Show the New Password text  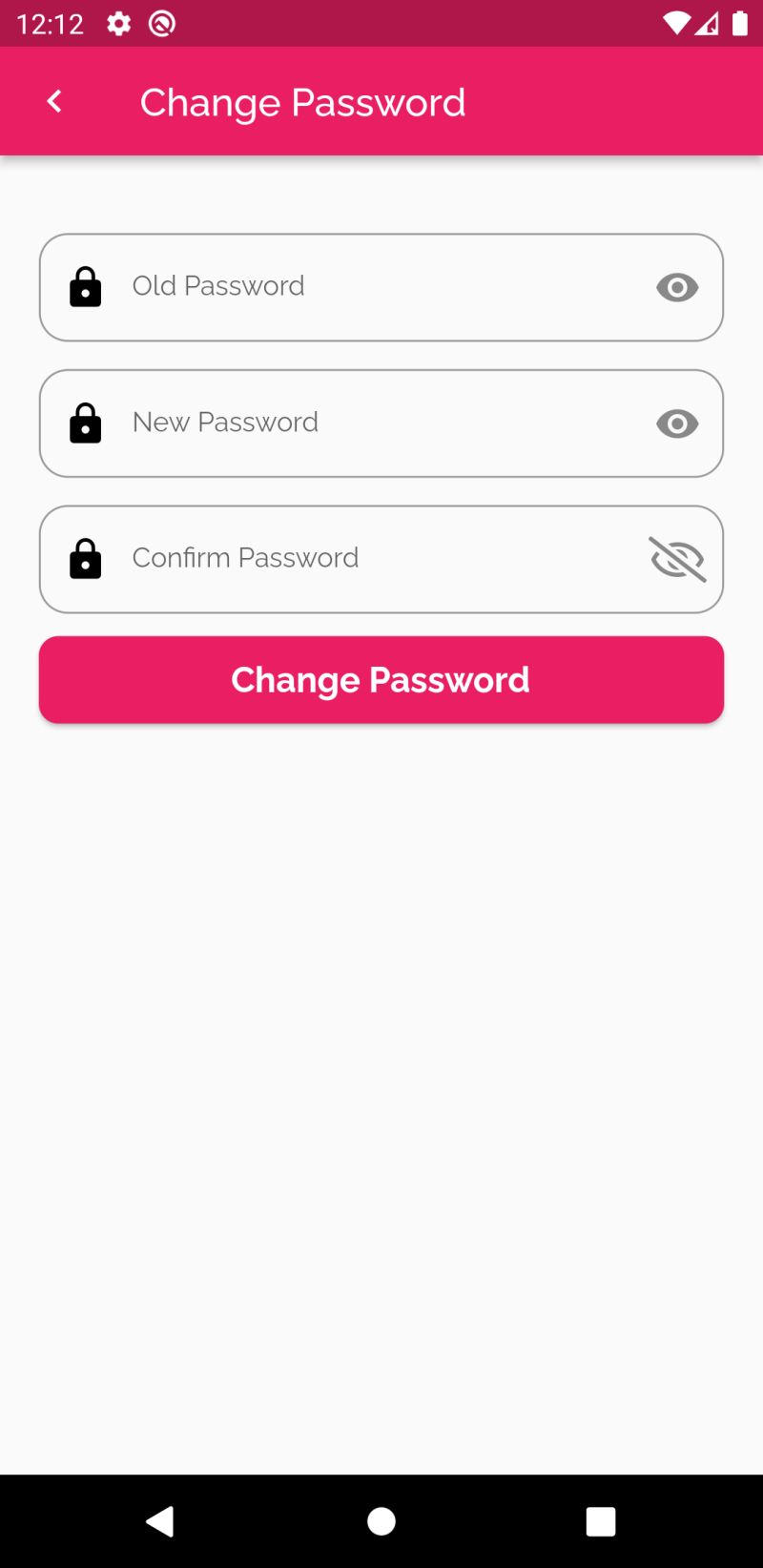(677, 423)
